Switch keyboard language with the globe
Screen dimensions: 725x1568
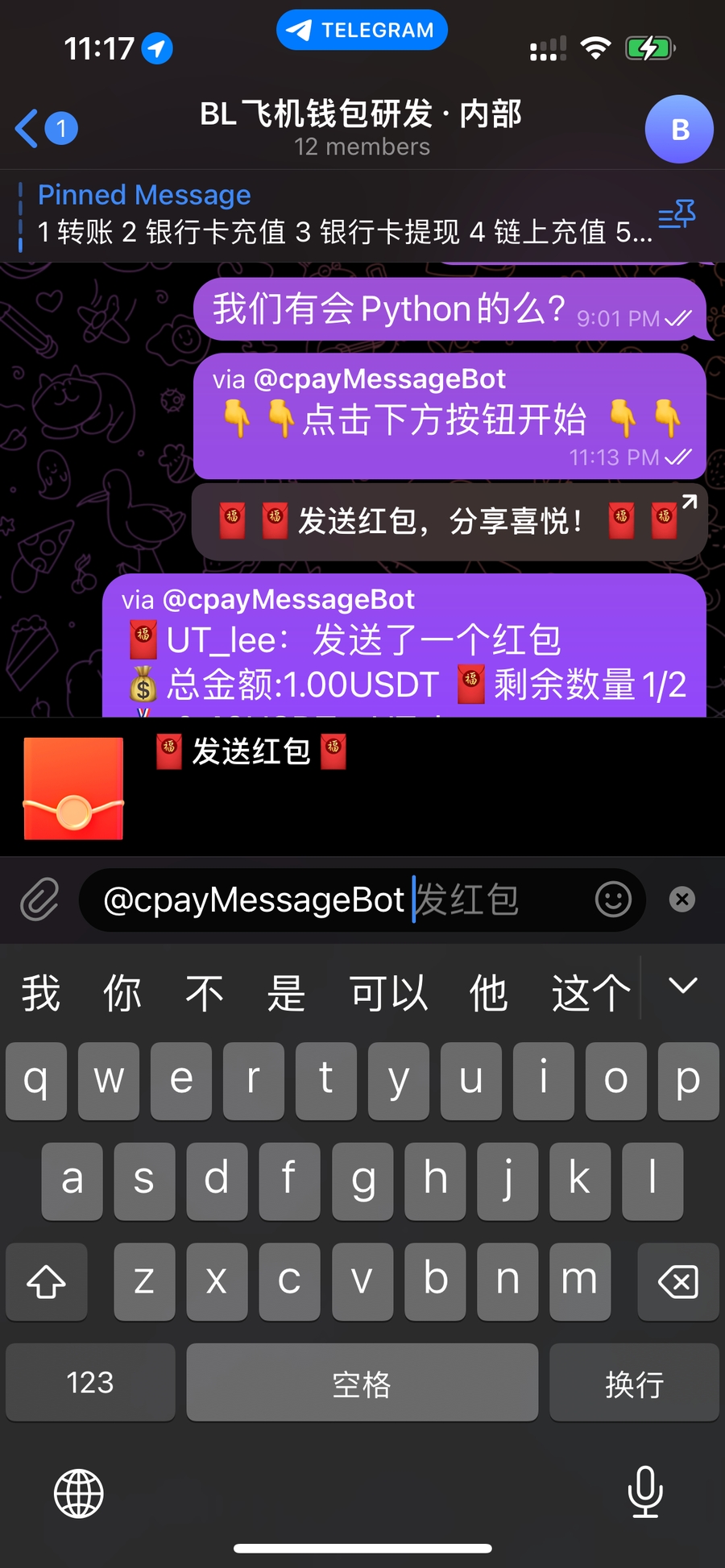point(79,1493)
